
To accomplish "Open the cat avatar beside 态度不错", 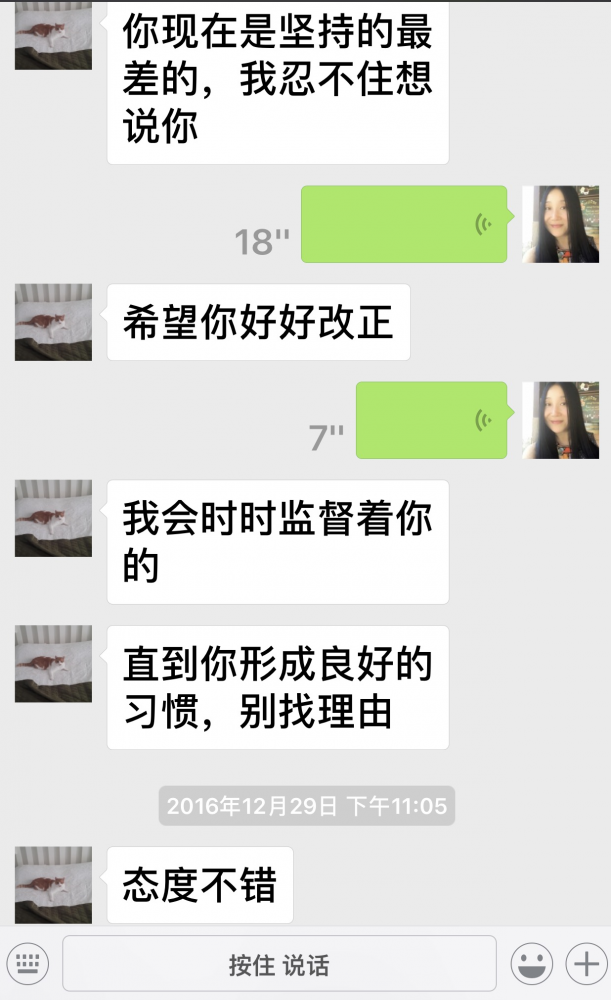I will click(53, 885).
